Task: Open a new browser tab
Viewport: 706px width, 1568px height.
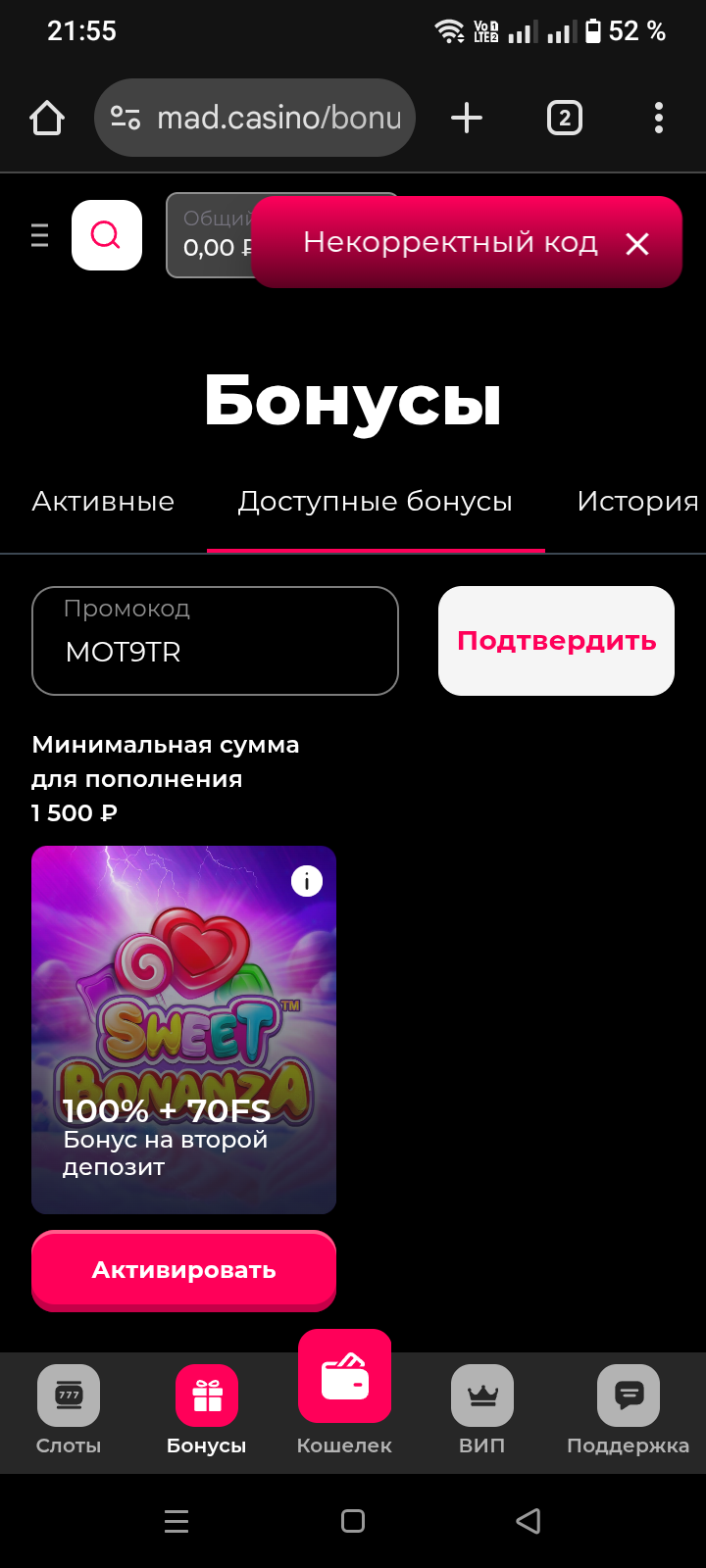Action: (467, 118)
